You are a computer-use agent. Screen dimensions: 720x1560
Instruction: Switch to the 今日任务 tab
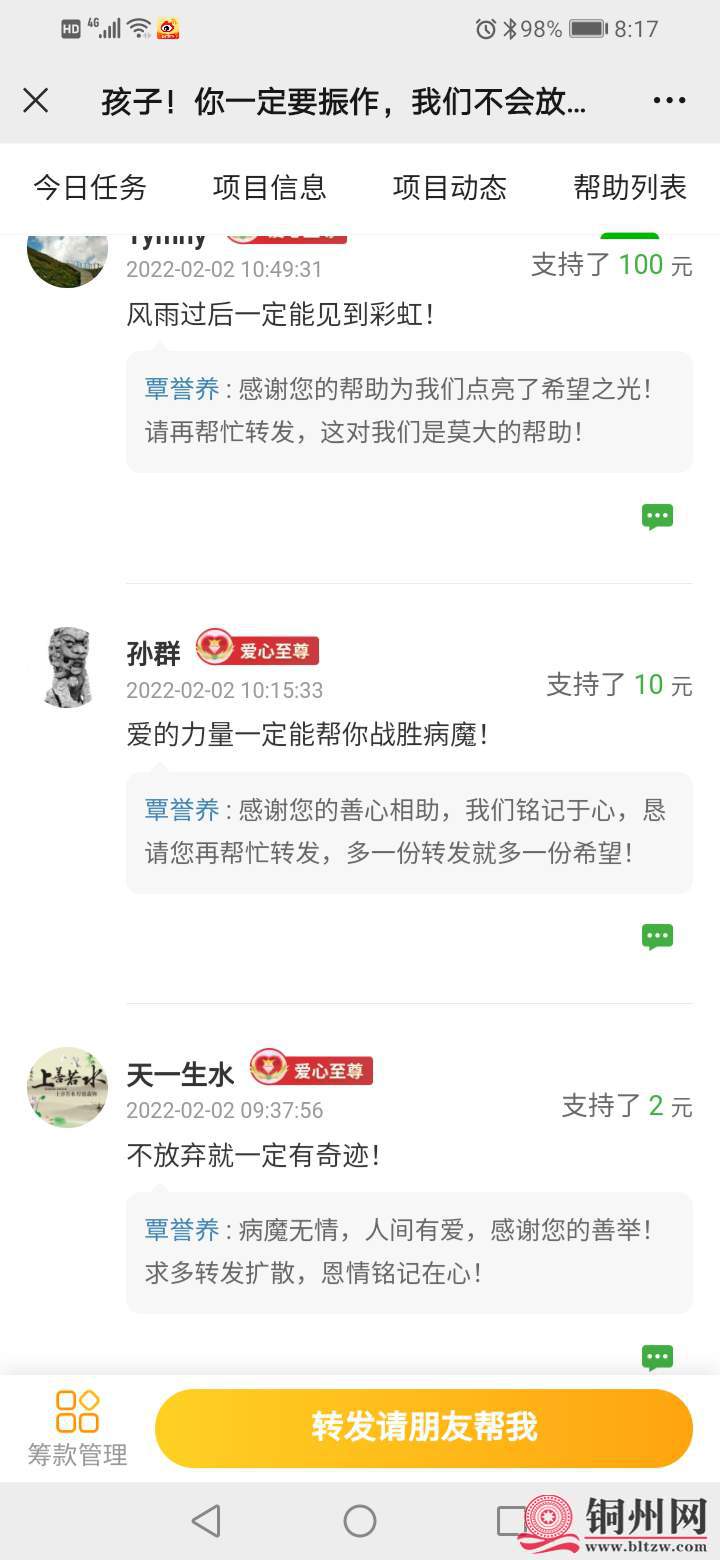(x=90, y=187)
